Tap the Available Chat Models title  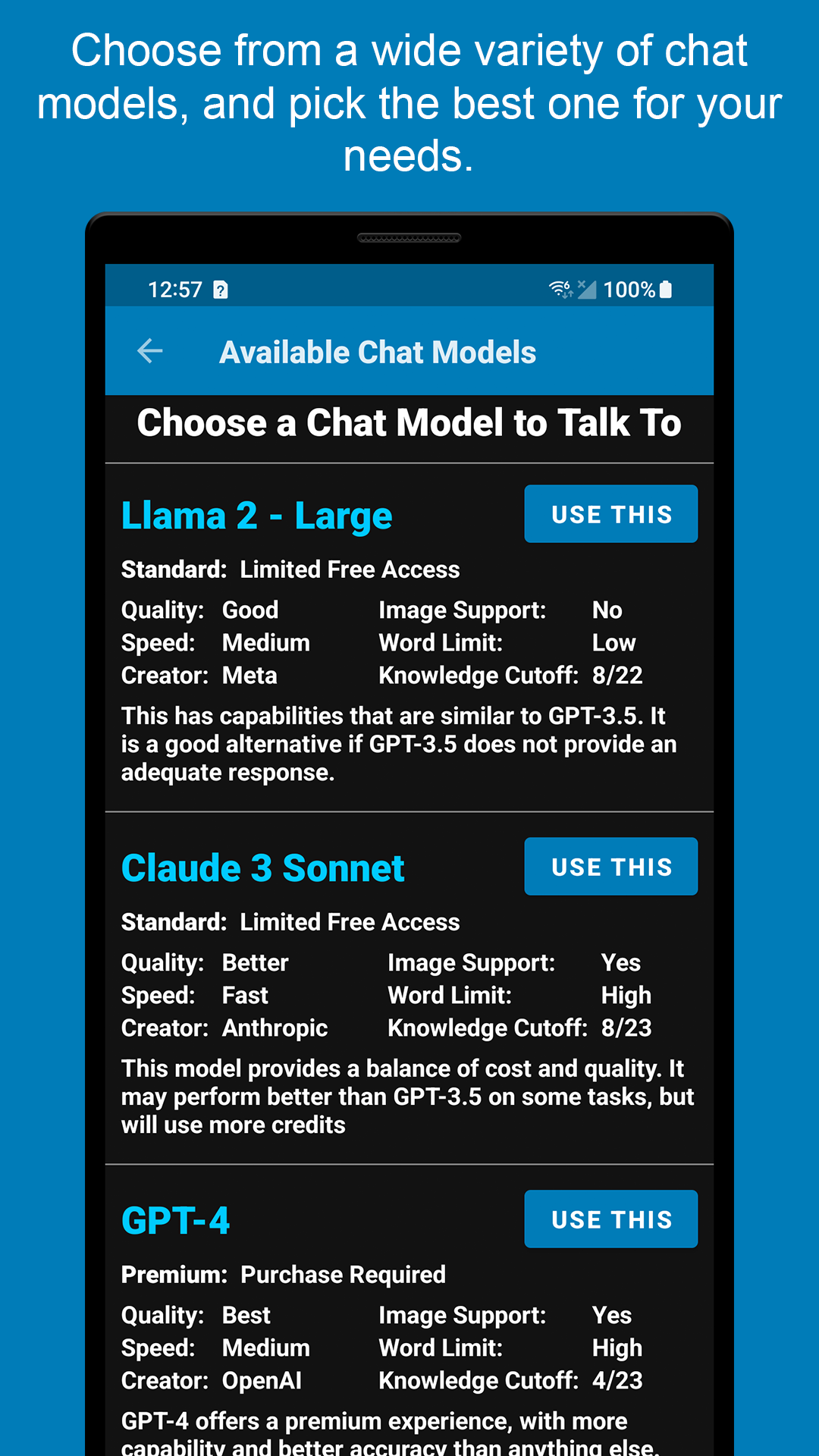[x=378, y=351]
